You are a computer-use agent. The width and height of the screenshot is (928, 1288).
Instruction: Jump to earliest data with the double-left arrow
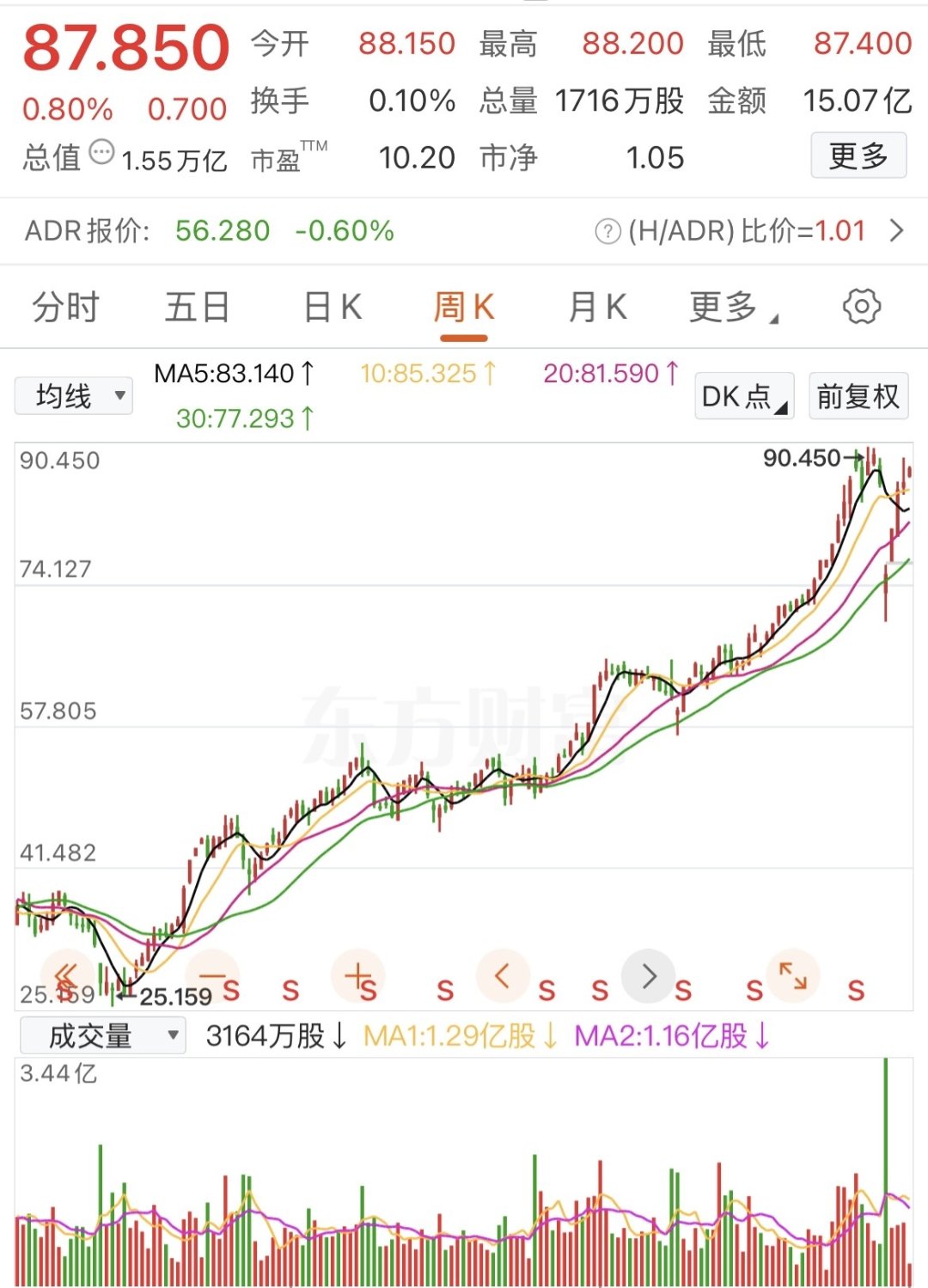point(68,975)
